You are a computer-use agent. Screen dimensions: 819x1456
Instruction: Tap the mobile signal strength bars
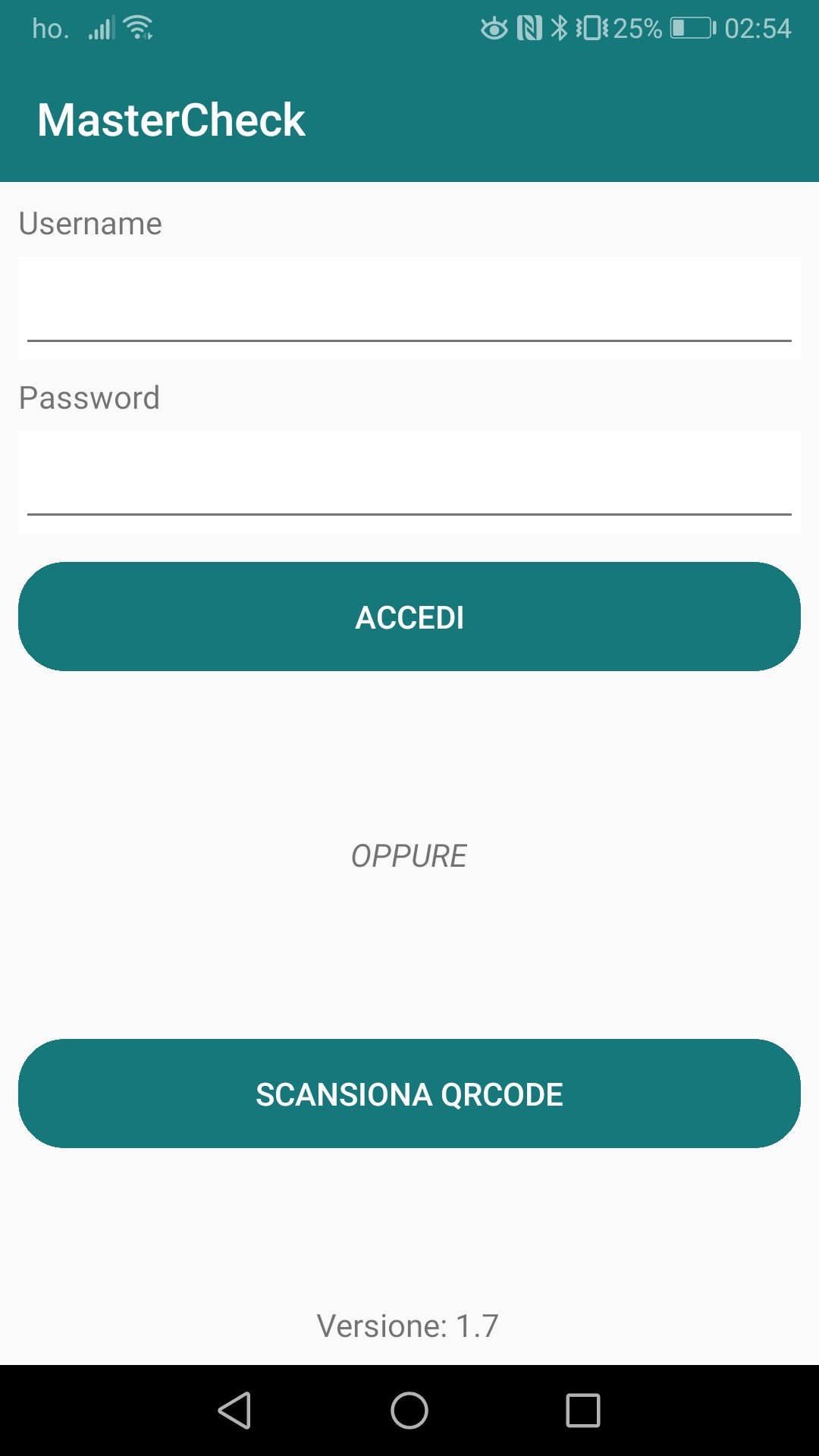102,27
